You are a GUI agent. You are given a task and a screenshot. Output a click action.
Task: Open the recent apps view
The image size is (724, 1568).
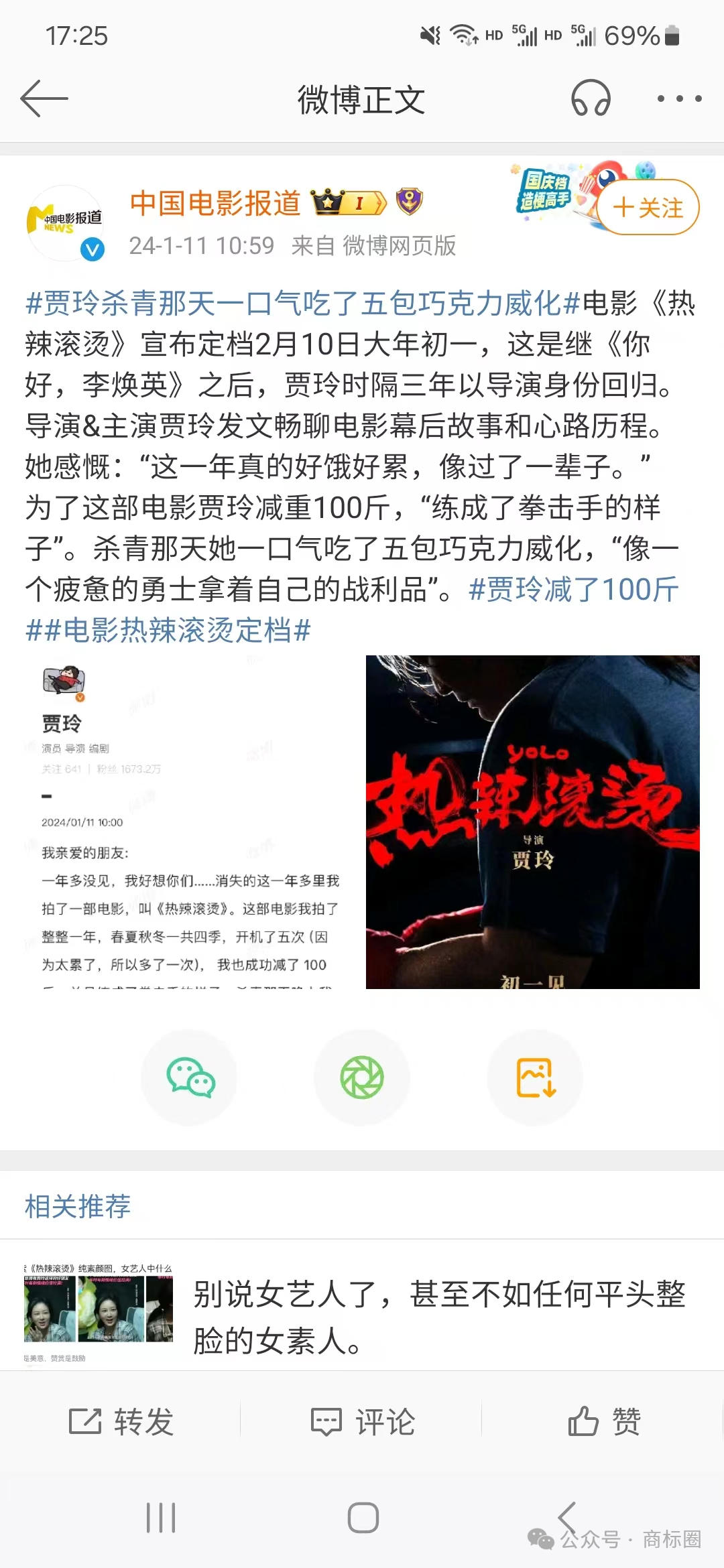(161, 1518)
